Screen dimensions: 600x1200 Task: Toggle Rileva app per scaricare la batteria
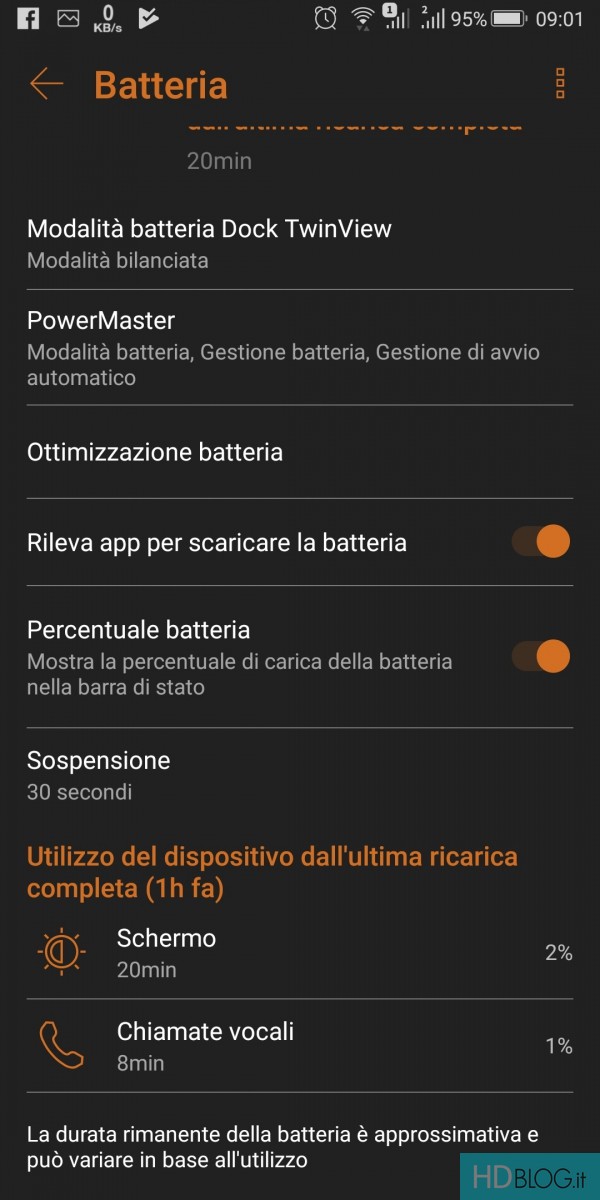click(541, 542)
